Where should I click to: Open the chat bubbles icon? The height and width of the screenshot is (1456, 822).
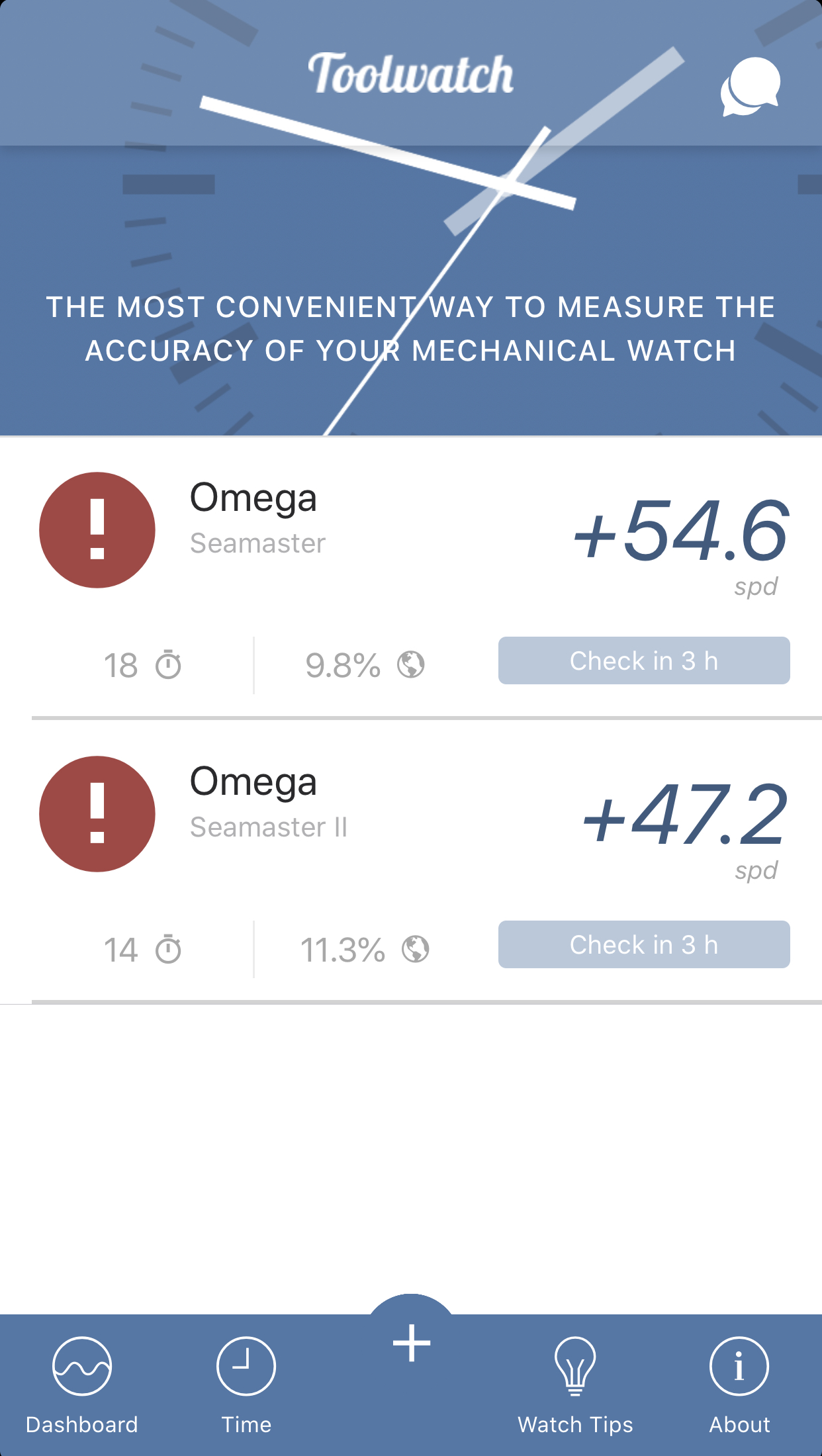click(x=751, y=86)
